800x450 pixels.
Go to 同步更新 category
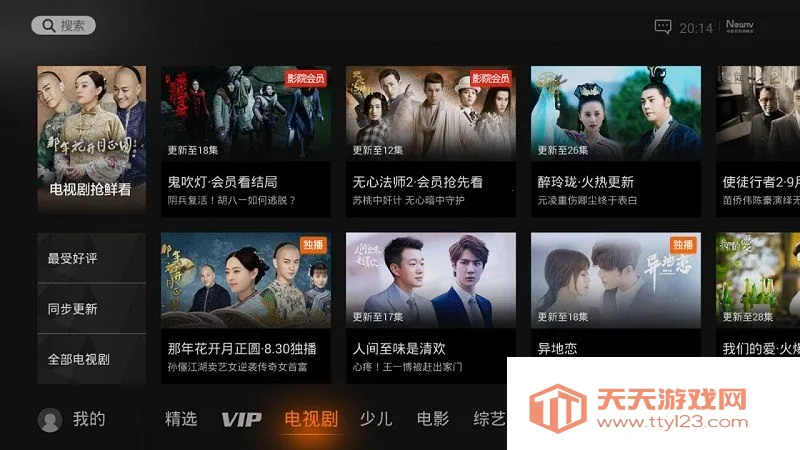pyautogui.click(x=91, y=309)
